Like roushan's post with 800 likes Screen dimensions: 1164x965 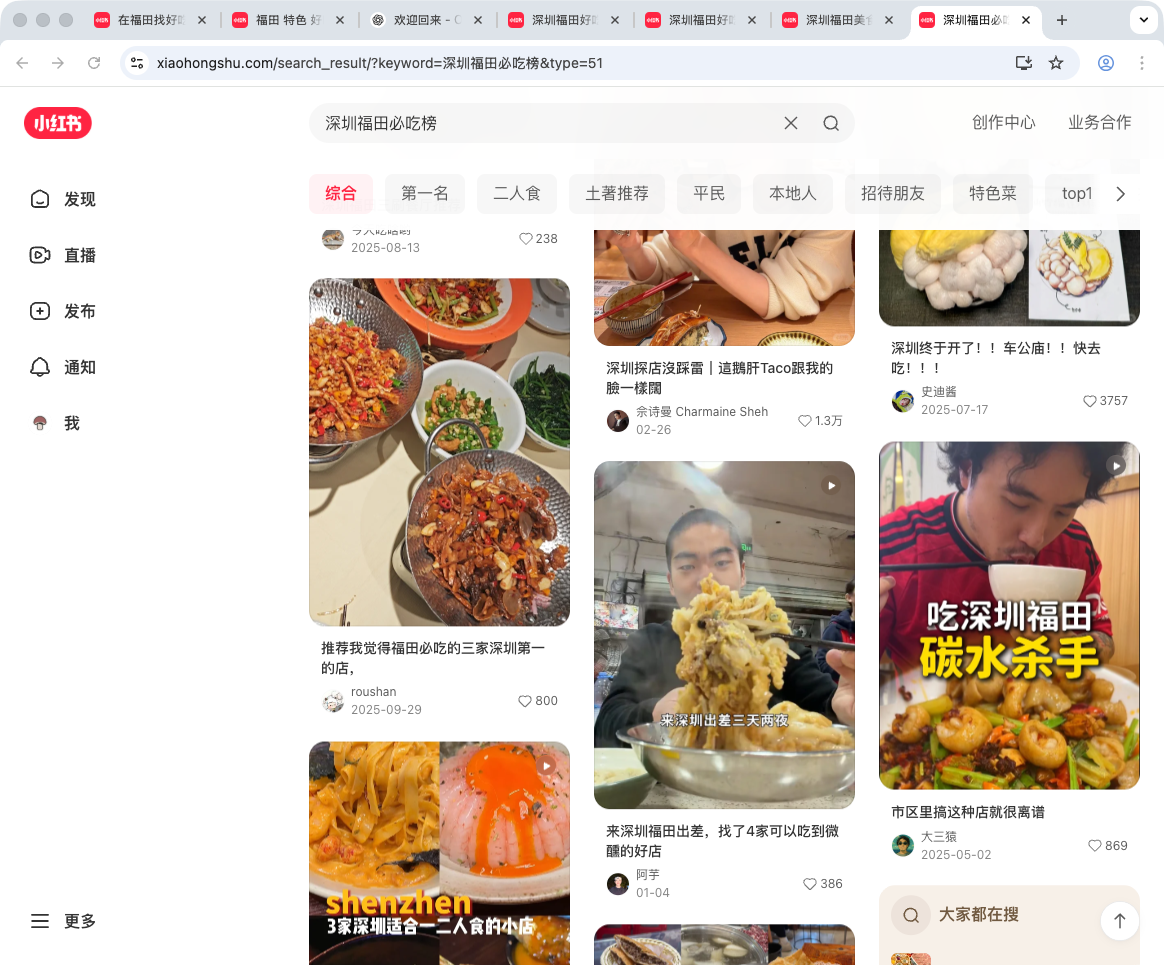(x=525, y=701)
